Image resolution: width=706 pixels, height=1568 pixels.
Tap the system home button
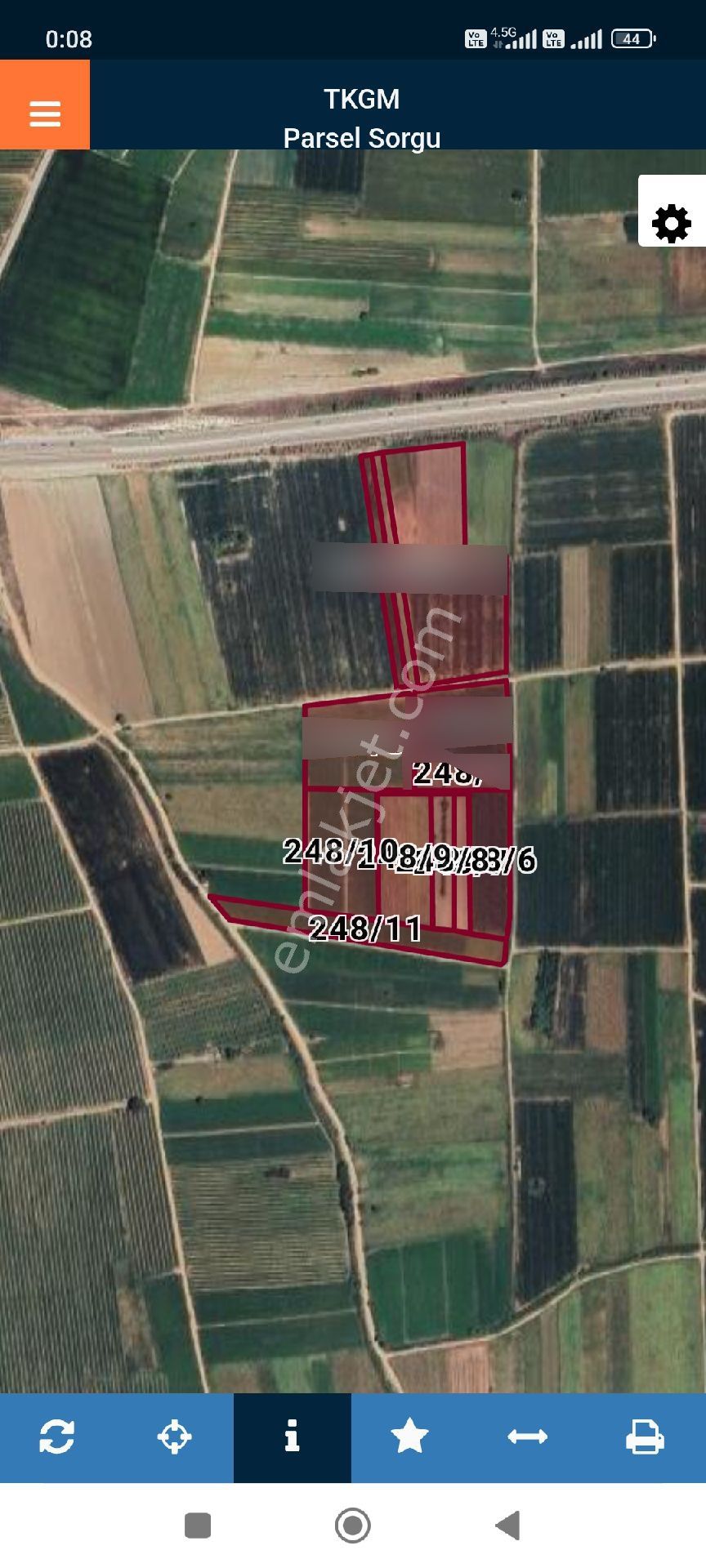(353, 1525)
